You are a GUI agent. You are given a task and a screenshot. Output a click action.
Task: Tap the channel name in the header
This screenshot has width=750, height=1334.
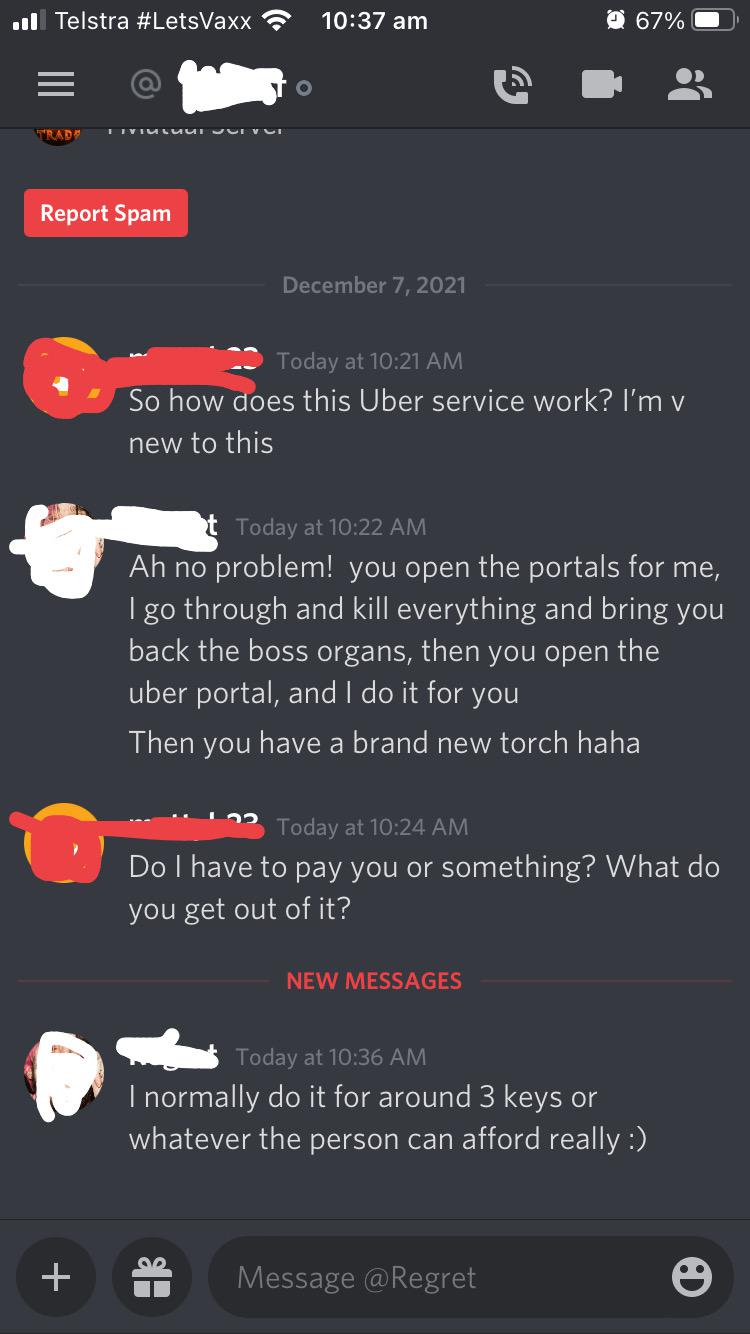click(x=230, y=87)
